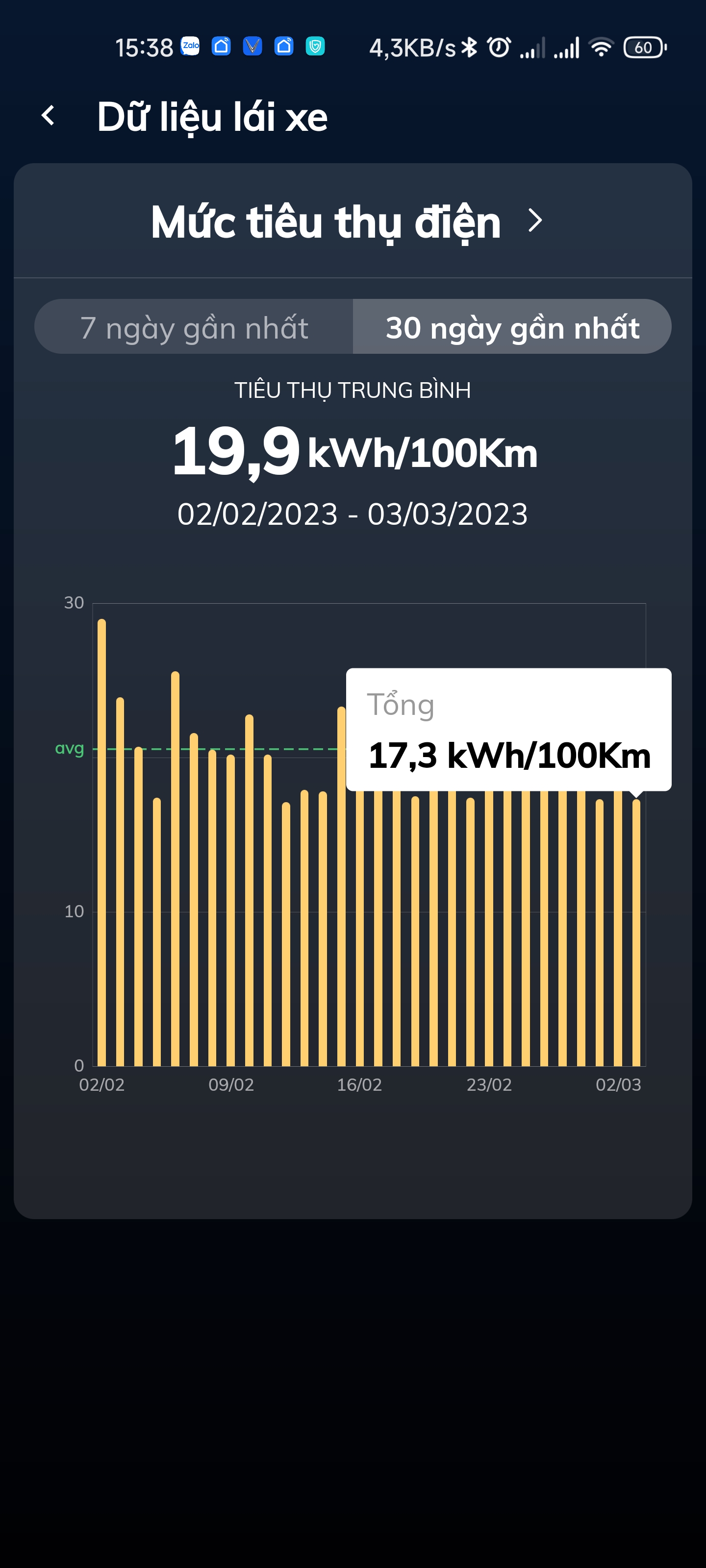Switch to 7 ngày gần nhất tab
Screen dimensions: 706x1568
point(194,327)
